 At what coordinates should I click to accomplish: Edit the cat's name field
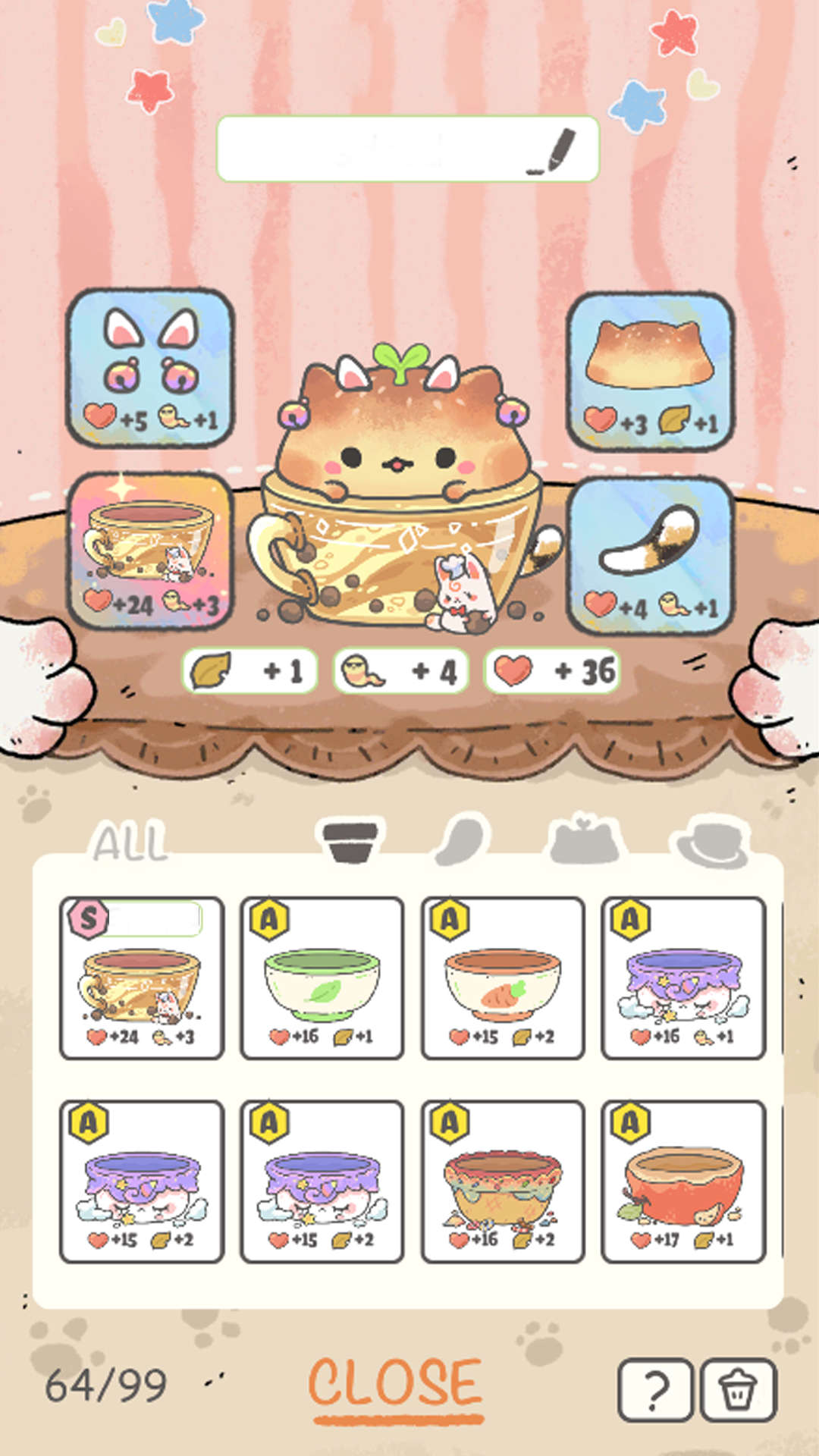[408, 149]
